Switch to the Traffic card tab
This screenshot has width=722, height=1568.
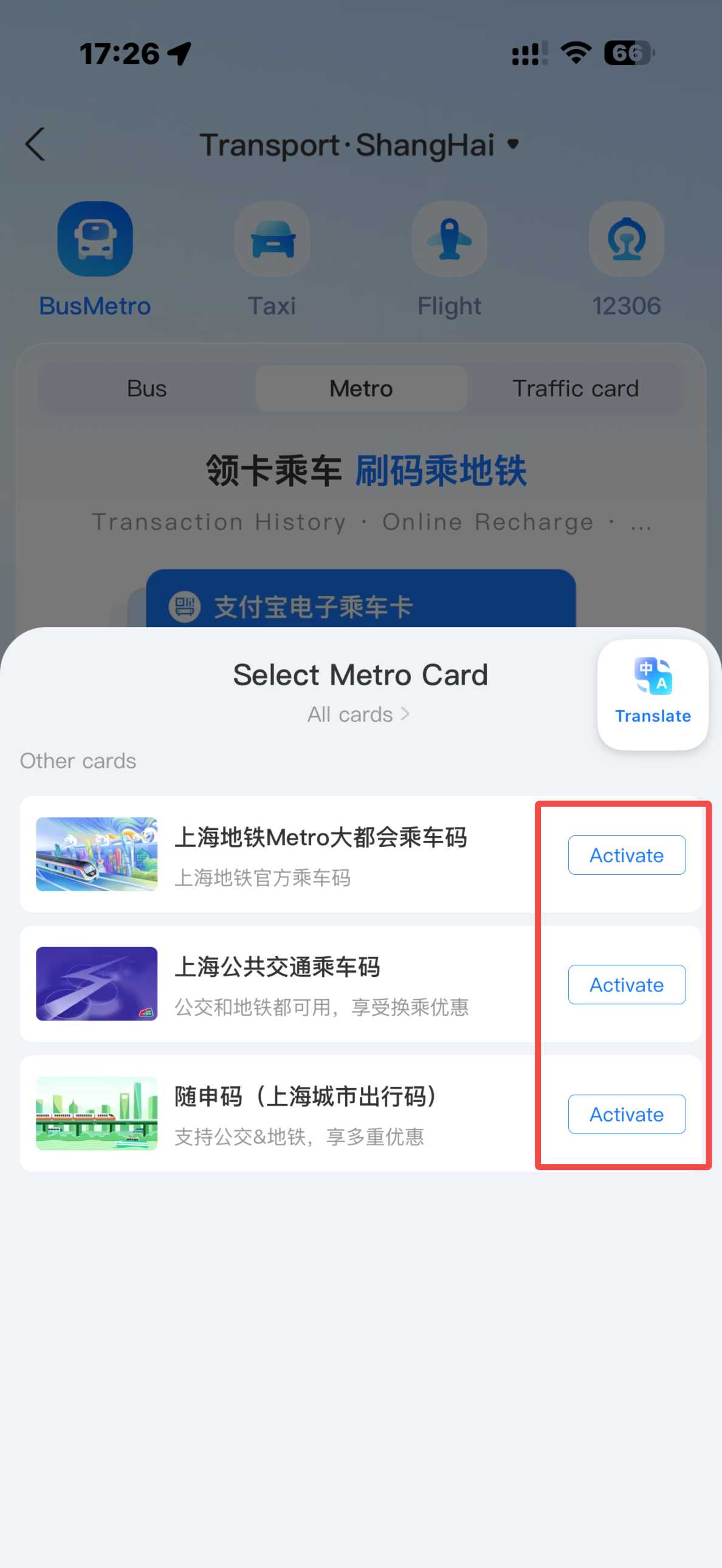tap(576, 388)
